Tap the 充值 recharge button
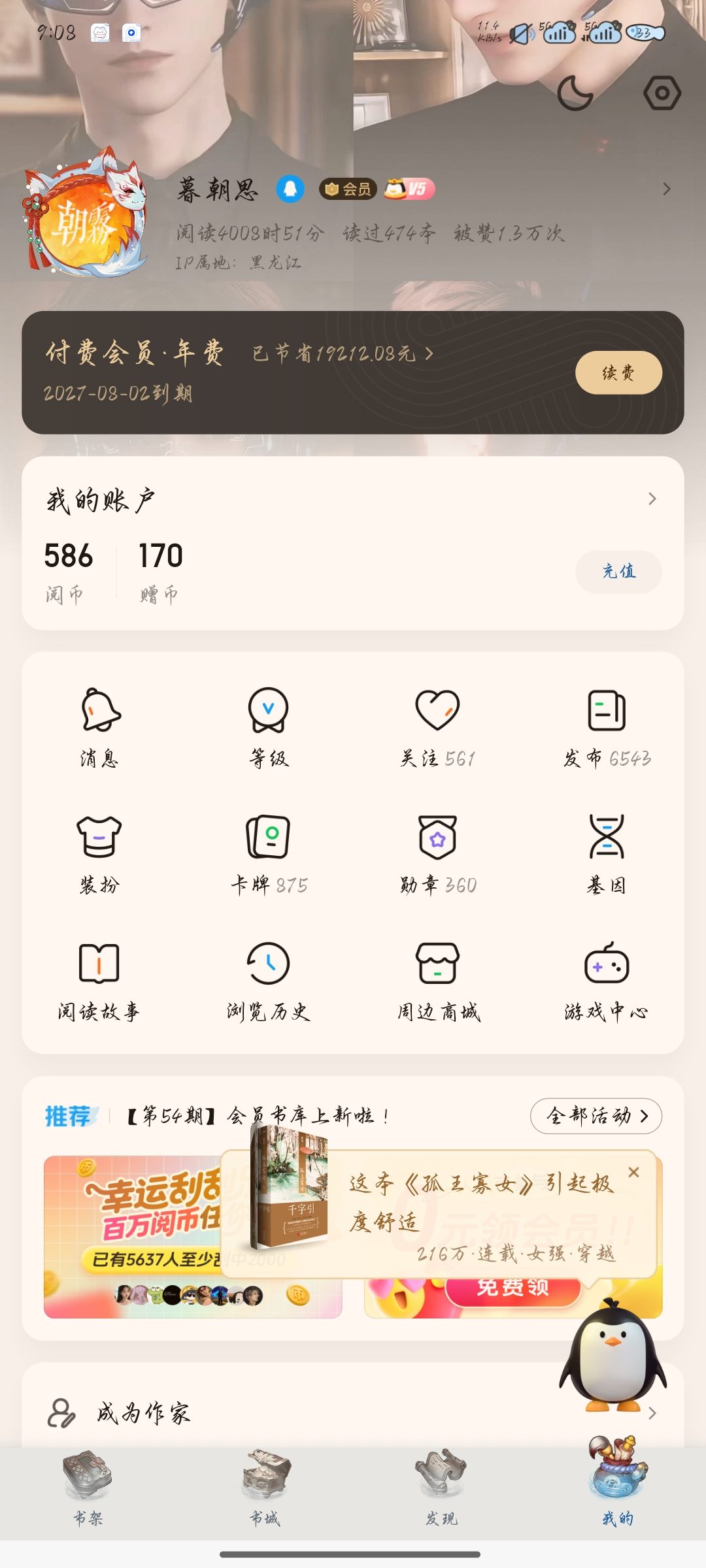The height and width of the screenshot is (1568, 706). coord(618,572)
